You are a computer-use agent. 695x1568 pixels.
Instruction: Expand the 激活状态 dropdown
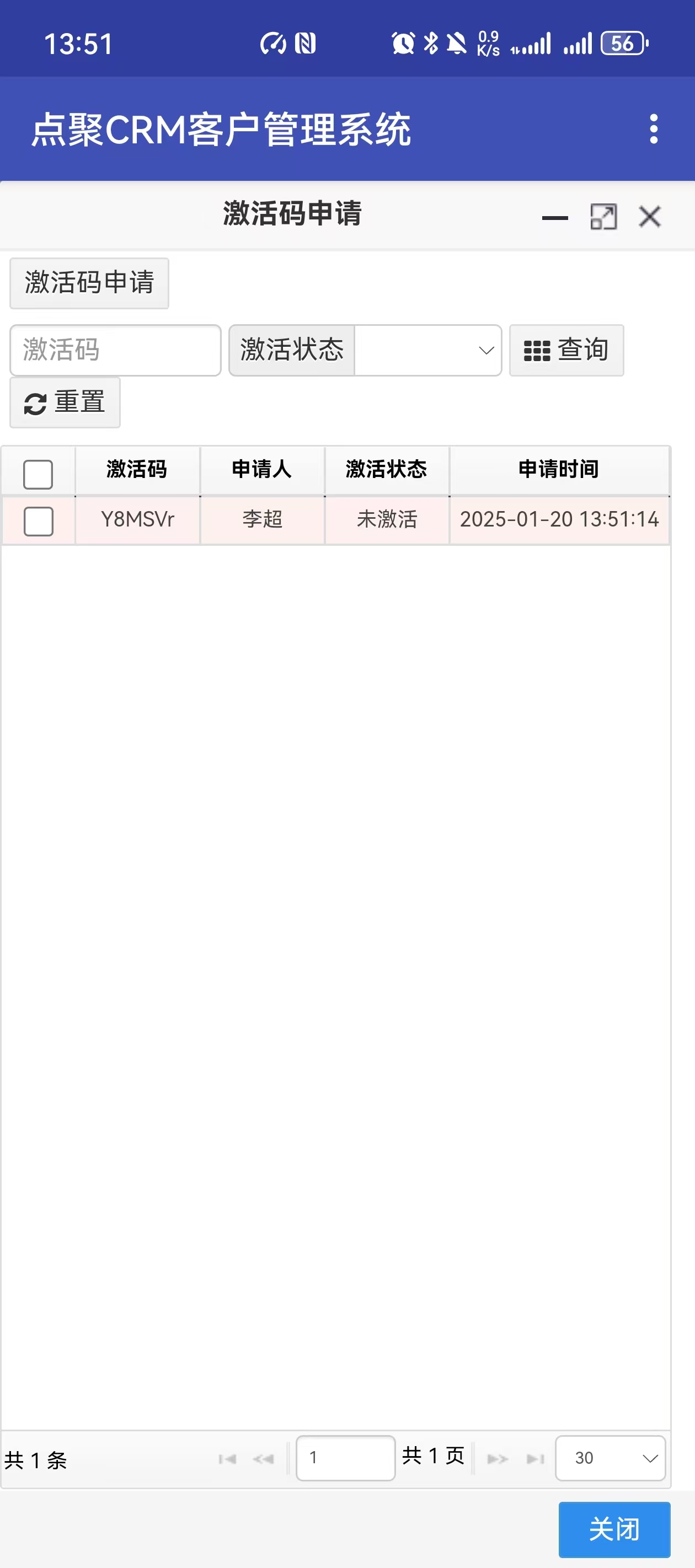click(427, 350)
